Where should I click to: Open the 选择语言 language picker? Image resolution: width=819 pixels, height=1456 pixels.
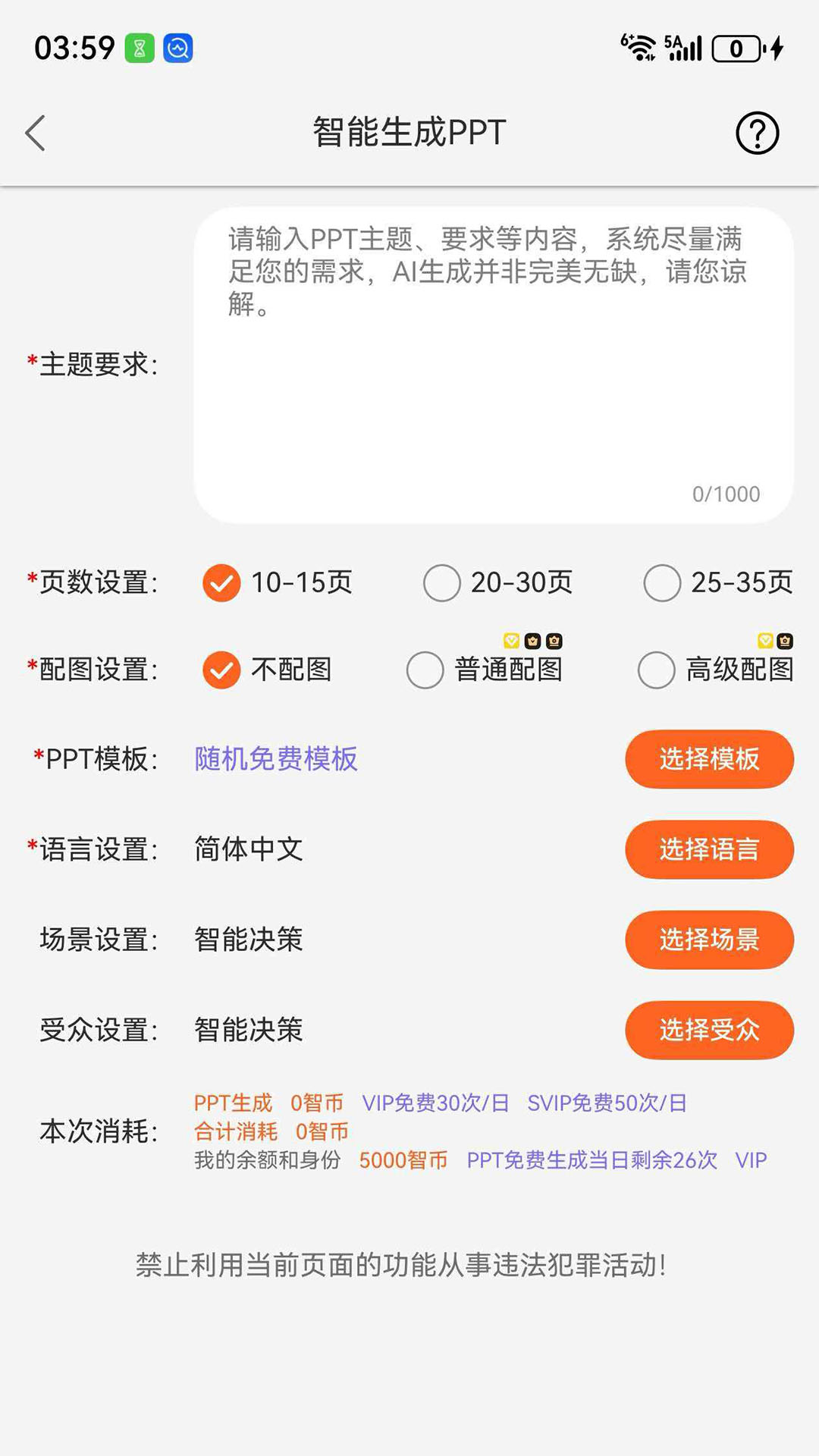(708, 850)
